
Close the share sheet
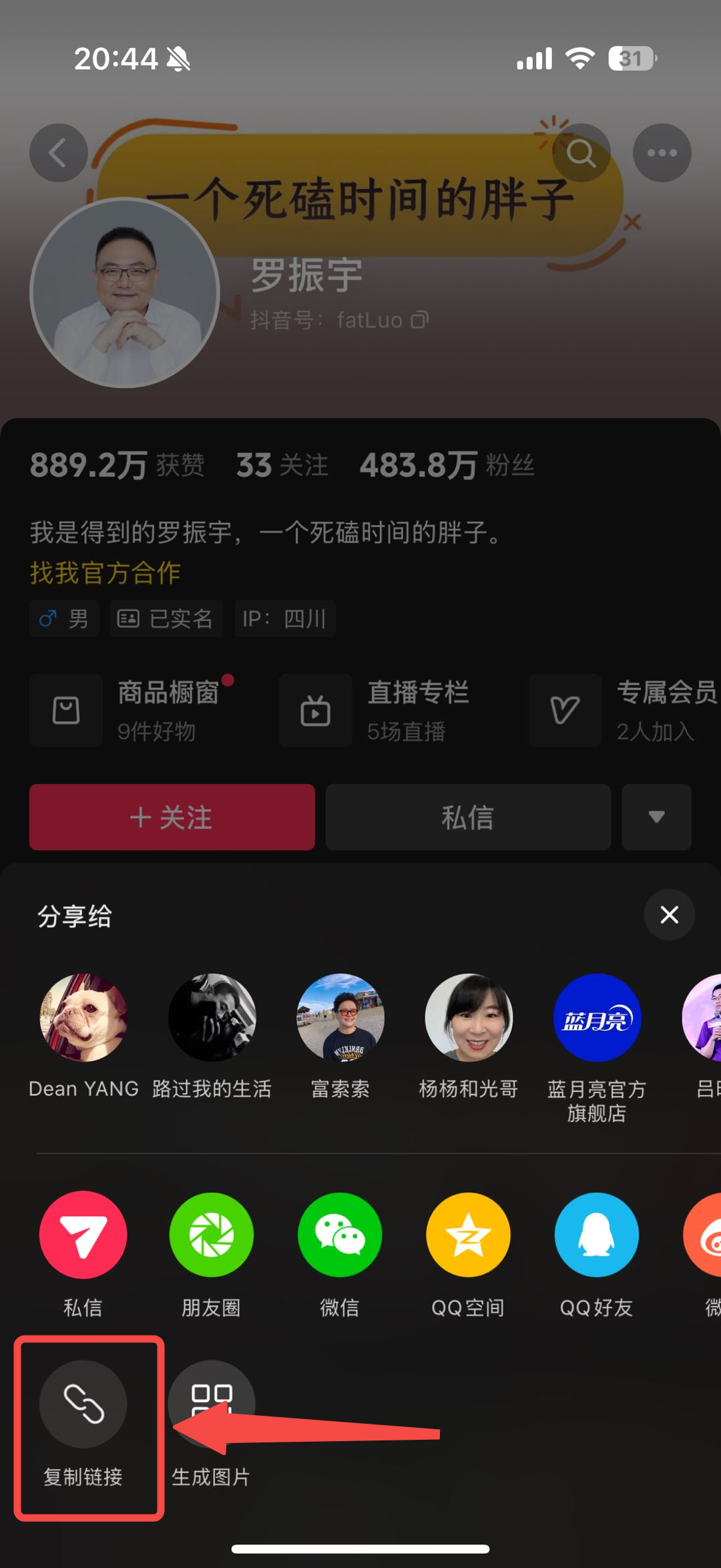coord(669,914)
